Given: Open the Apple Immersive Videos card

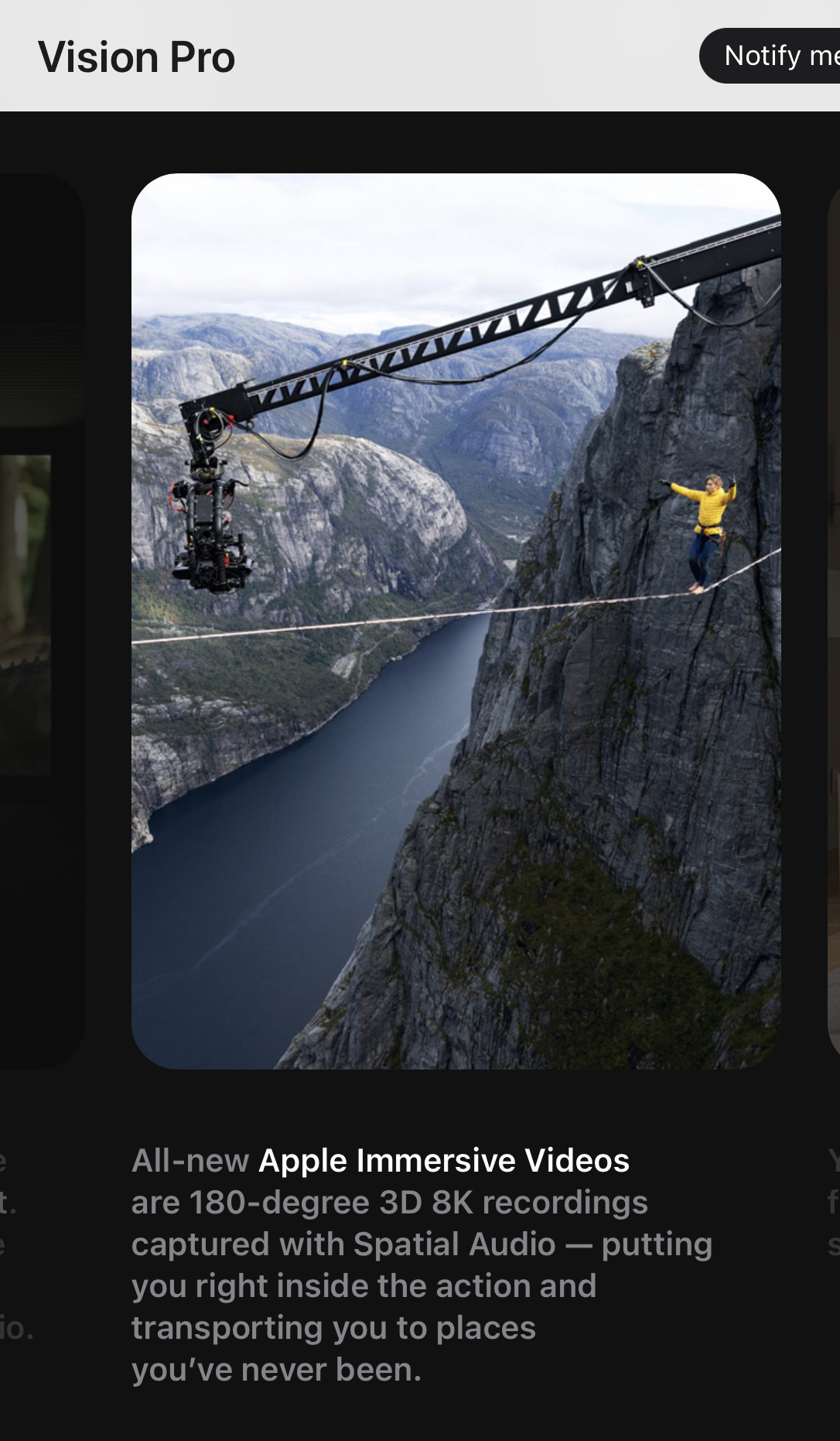Looking at the screenshot, I should (456, 621).
